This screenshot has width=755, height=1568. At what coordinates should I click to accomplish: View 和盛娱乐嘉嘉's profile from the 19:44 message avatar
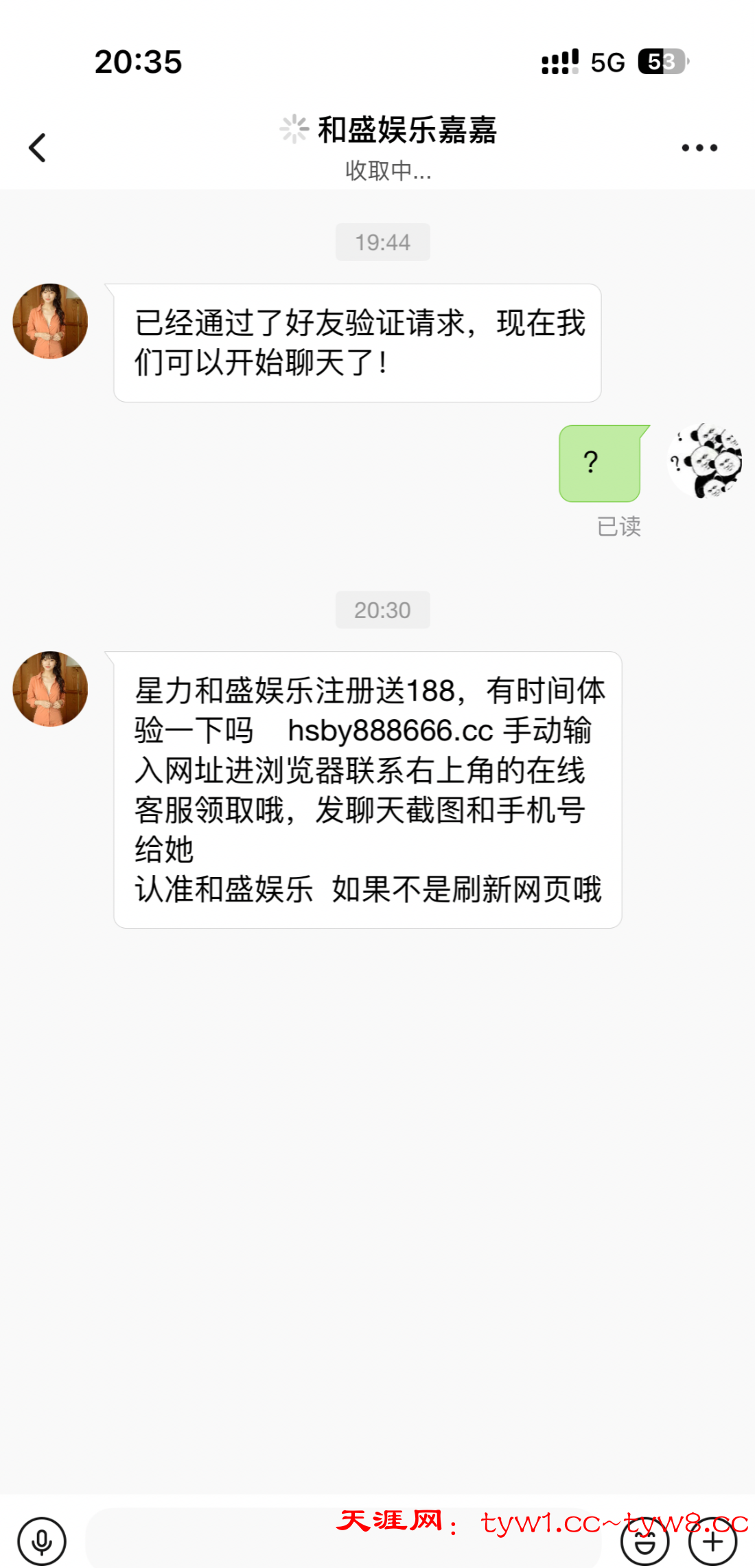click(x=50, y=321)
